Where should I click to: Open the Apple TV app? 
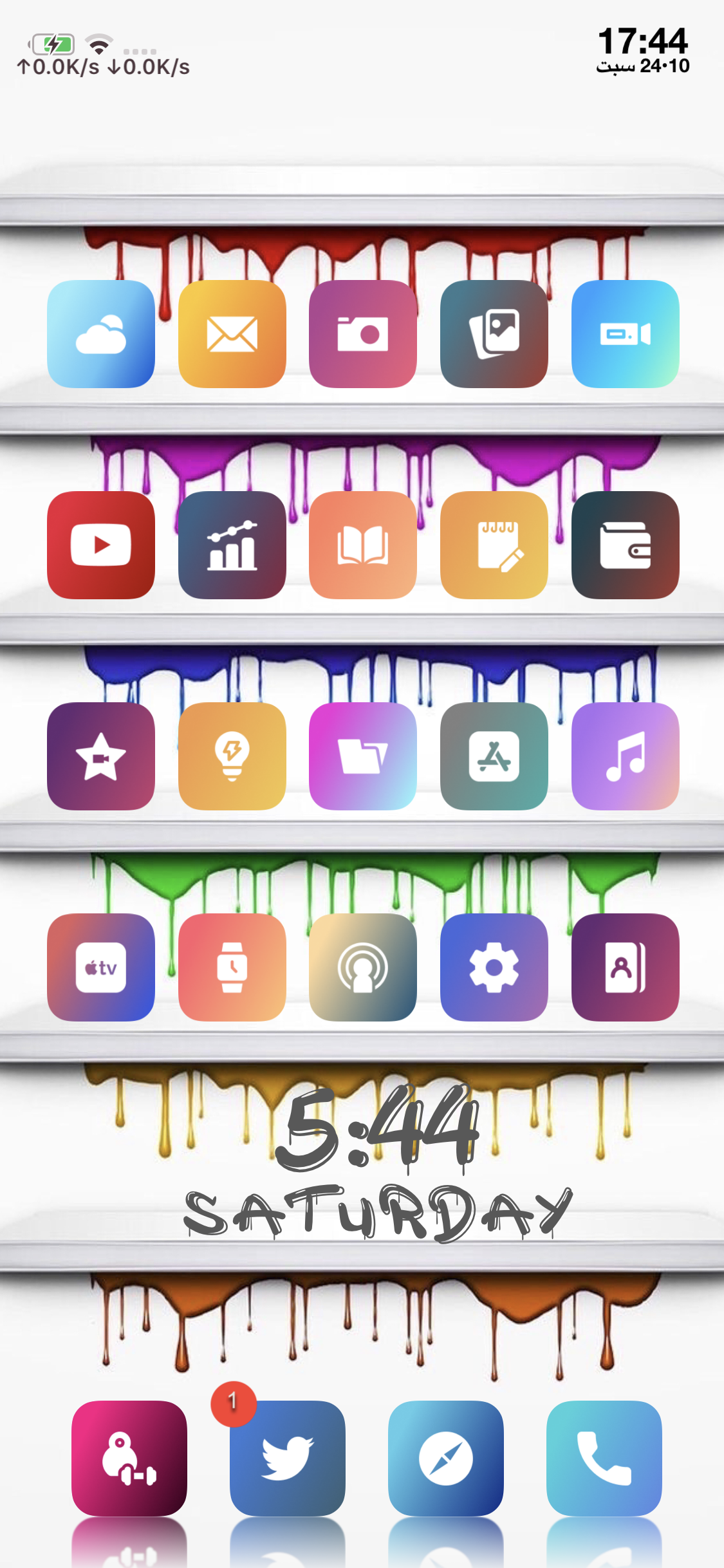coord(101,967)
